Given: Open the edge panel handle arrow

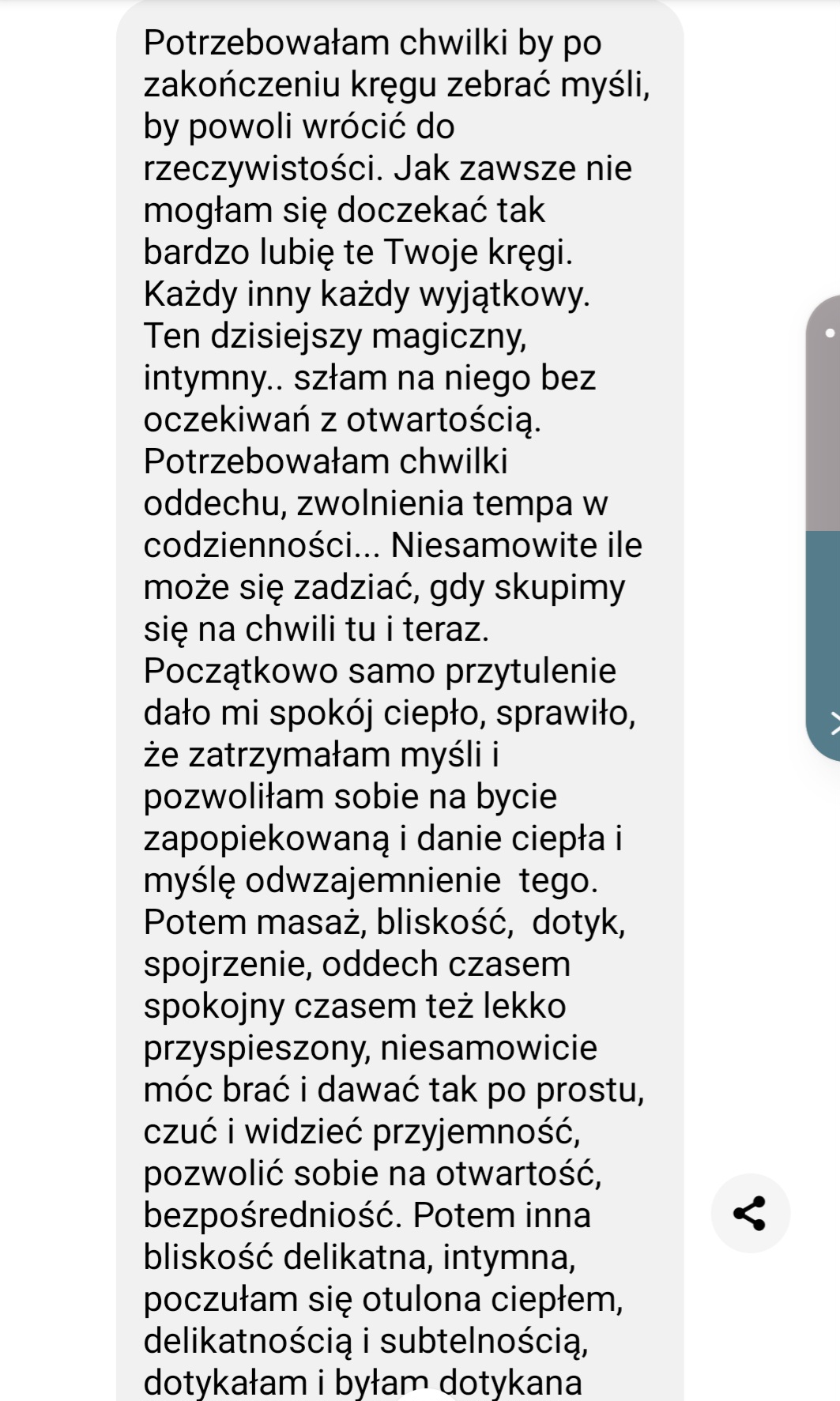Looking at the screenshot, I should 834,723.
